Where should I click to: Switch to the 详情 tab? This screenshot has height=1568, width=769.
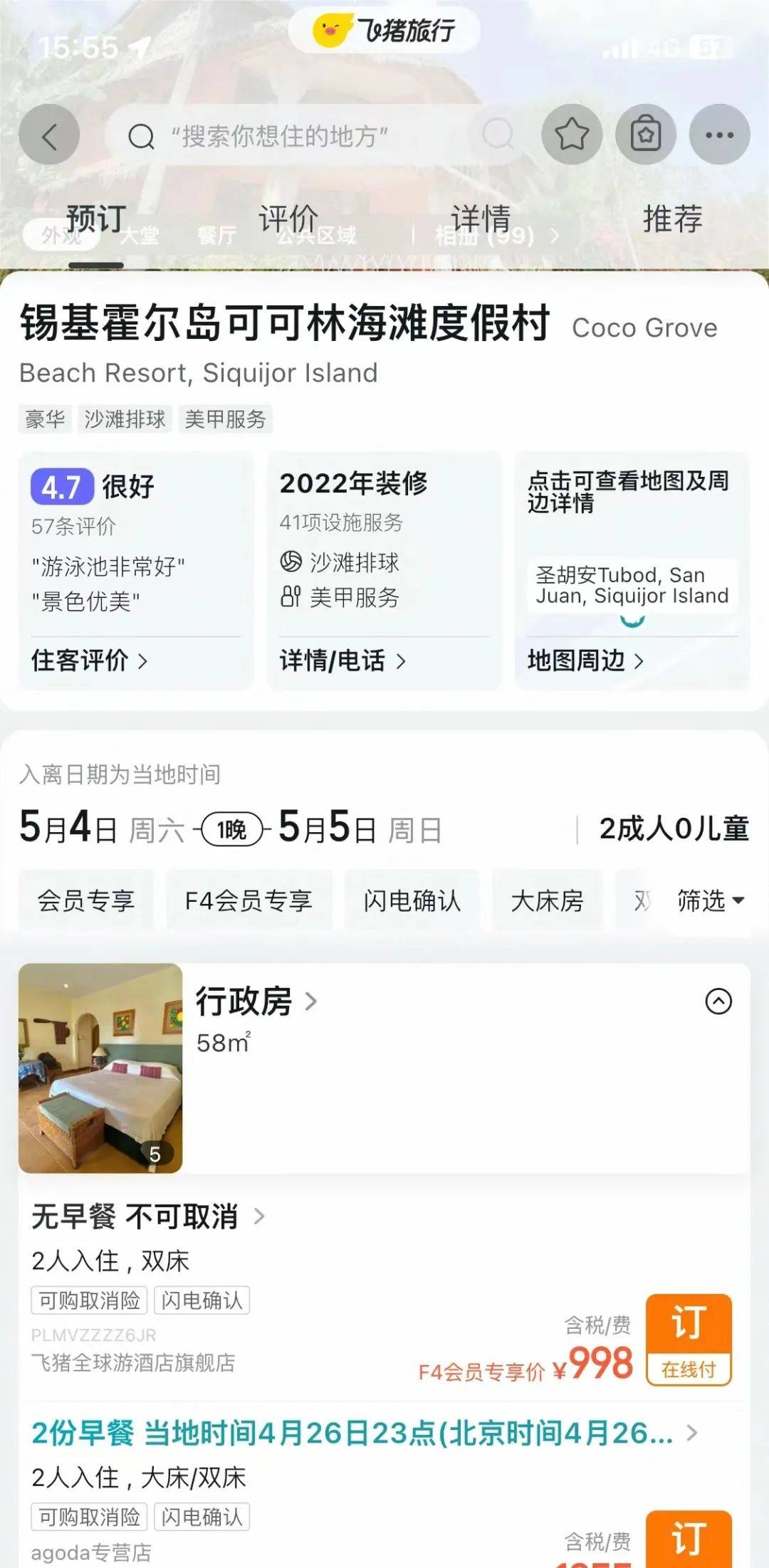(x=481, y=218)
